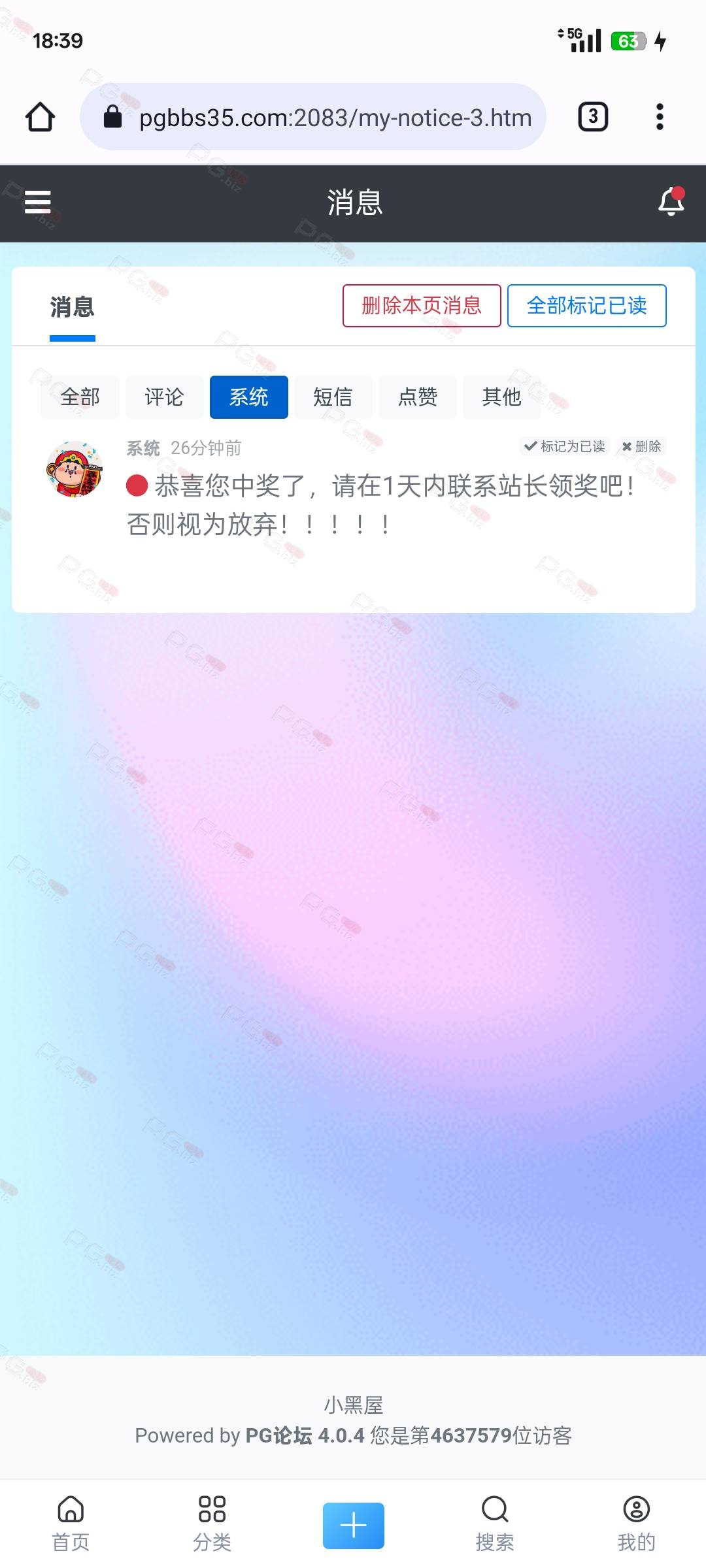Switch to the 全部 filter
The height and width of the screenshot is (1568, 706).
click(80, 397)
